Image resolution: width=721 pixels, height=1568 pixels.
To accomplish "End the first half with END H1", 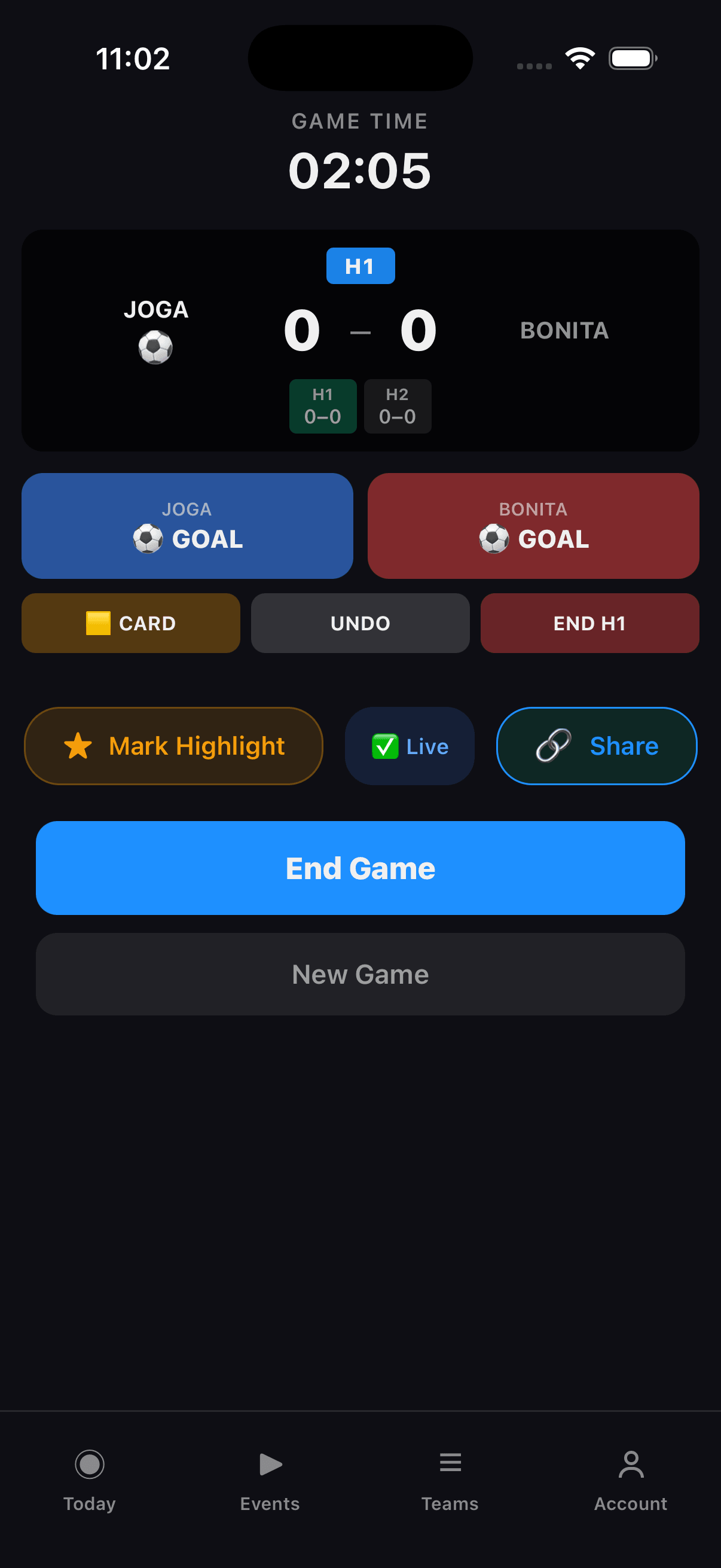I will (589, 623).
